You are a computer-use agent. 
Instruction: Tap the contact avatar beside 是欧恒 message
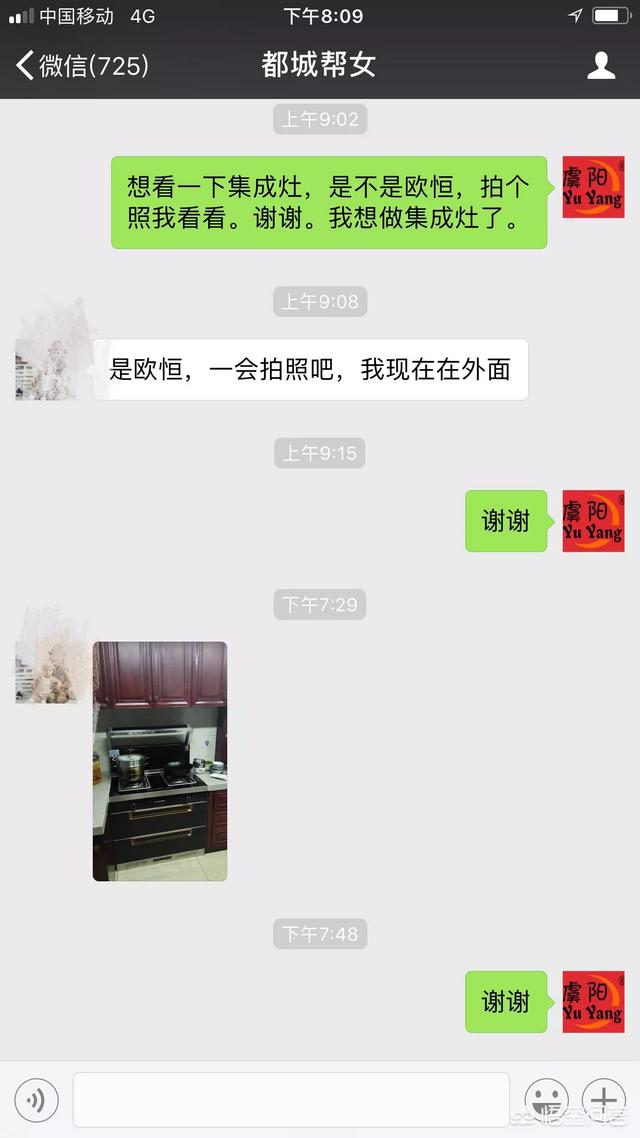pos(46,369)
